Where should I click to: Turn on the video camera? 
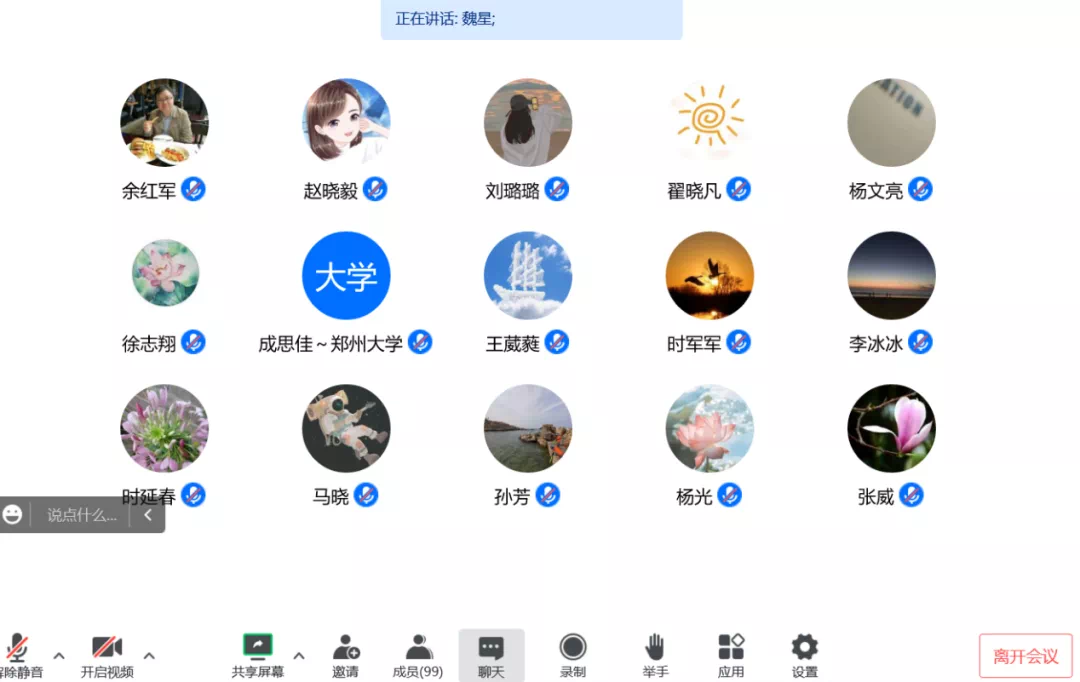[106, 655]
